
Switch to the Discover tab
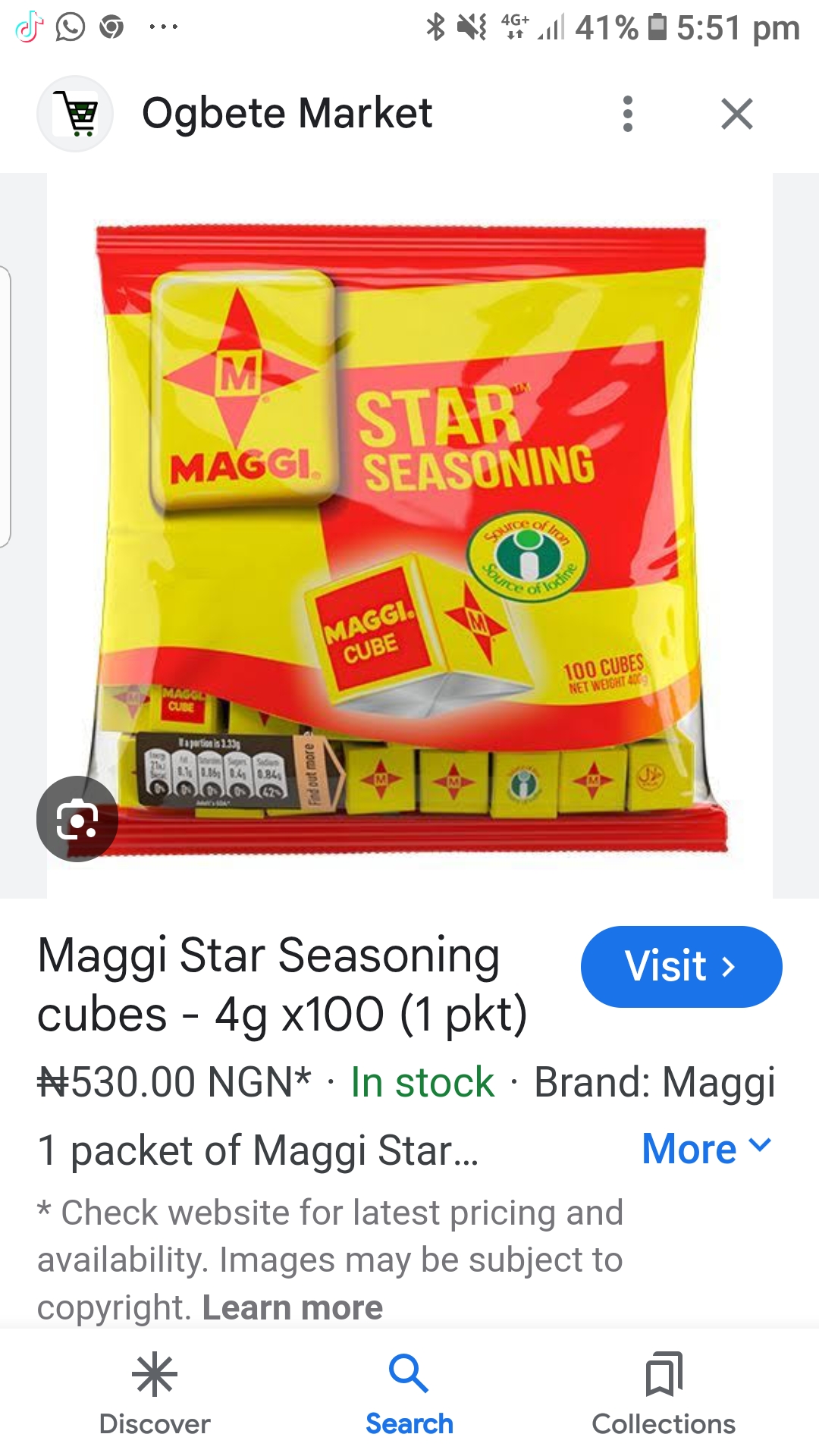pos(155,1394)
